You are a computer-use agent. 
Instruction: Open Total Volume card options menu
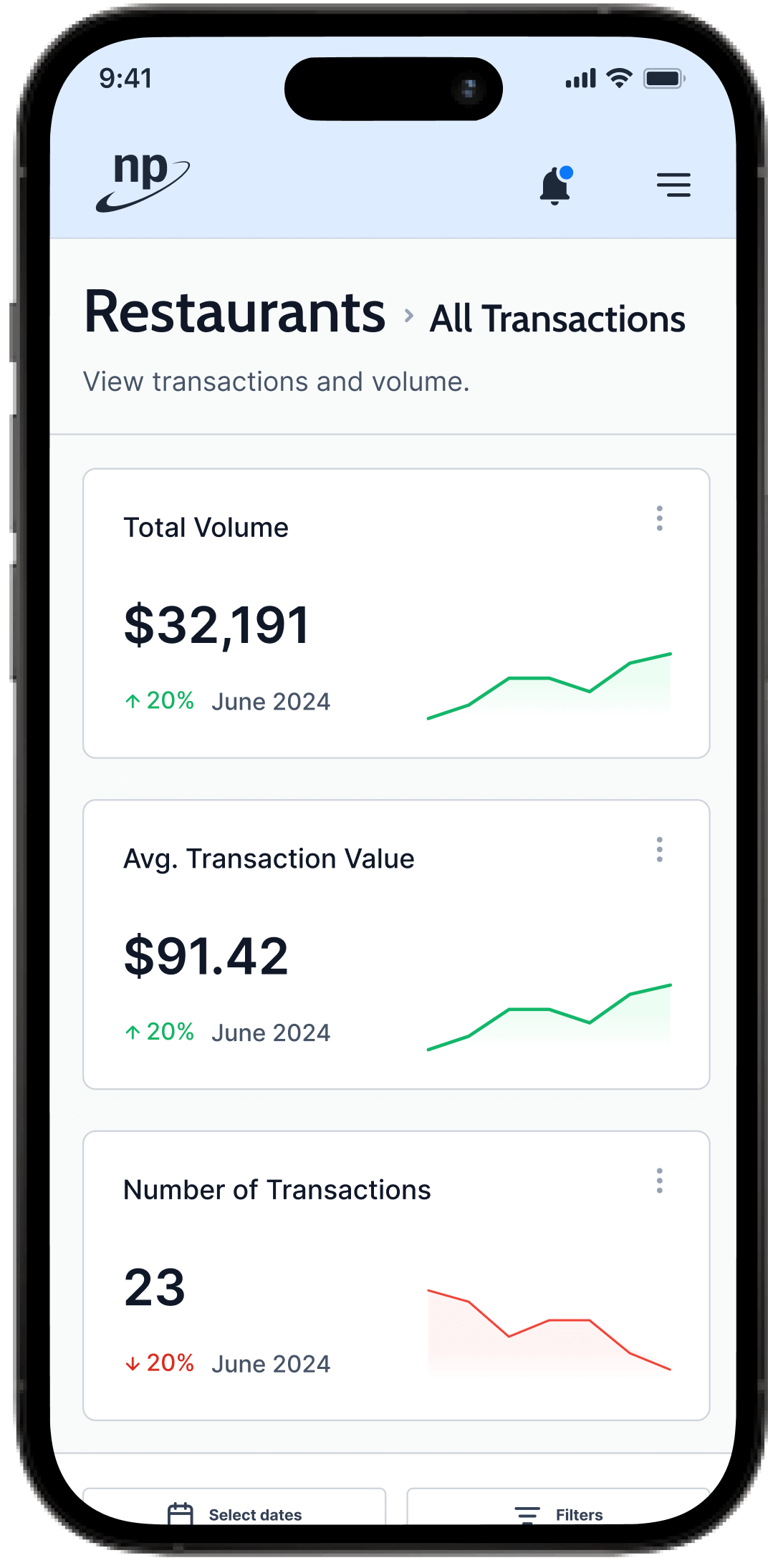659,518
